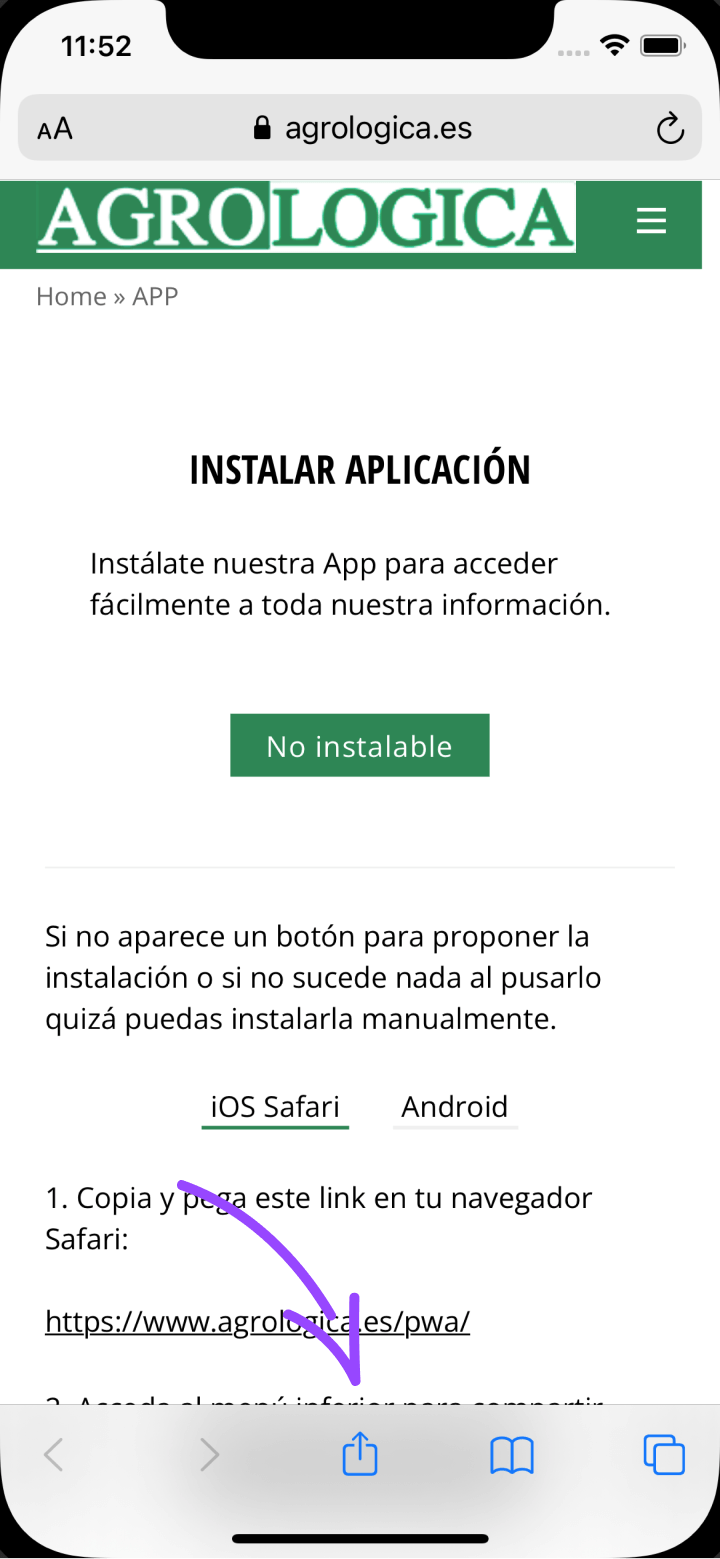720x1559 pixels.
Task: Open Safari bookmarks
Action: (x=512, y=1455)
